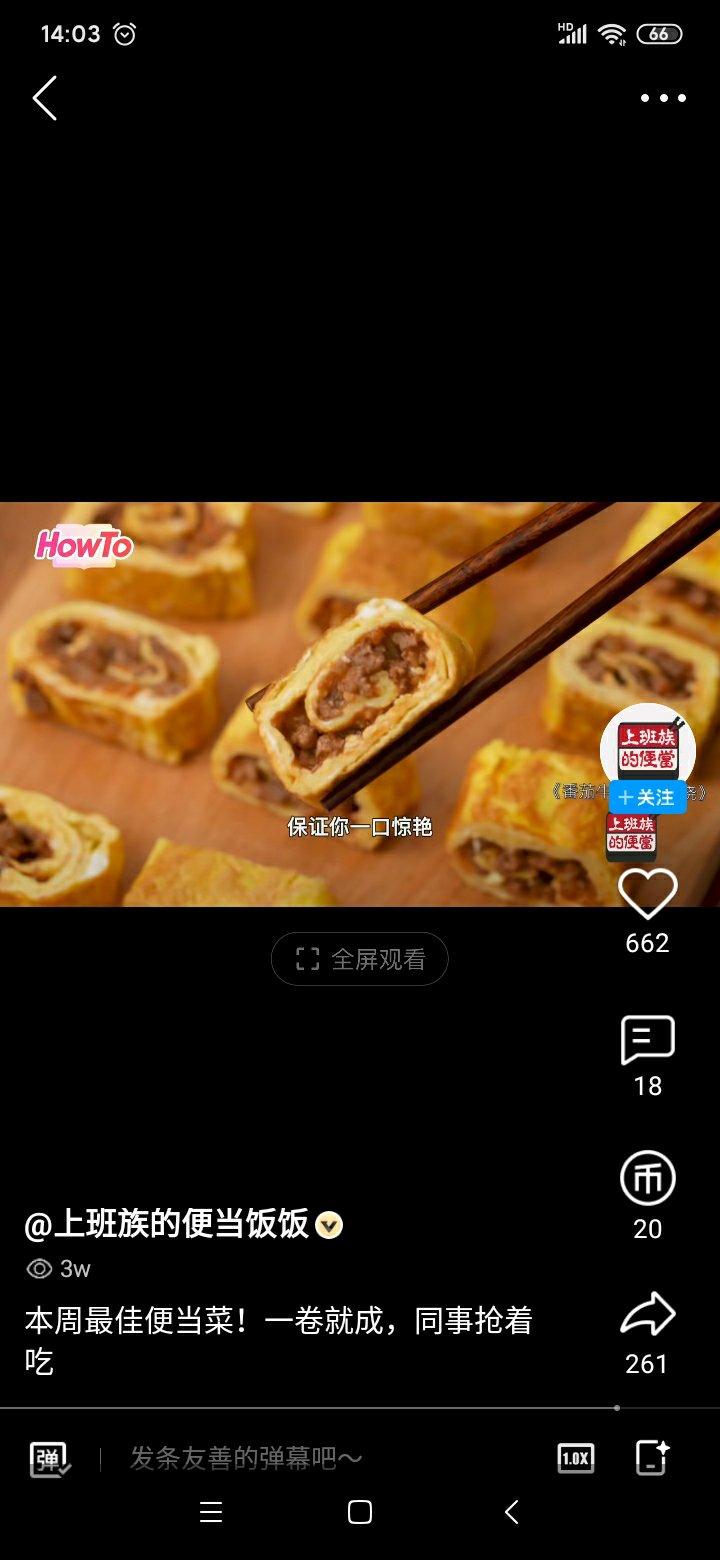Go back using the top-left arrow
720x1560 pixels.
(45, 98)
